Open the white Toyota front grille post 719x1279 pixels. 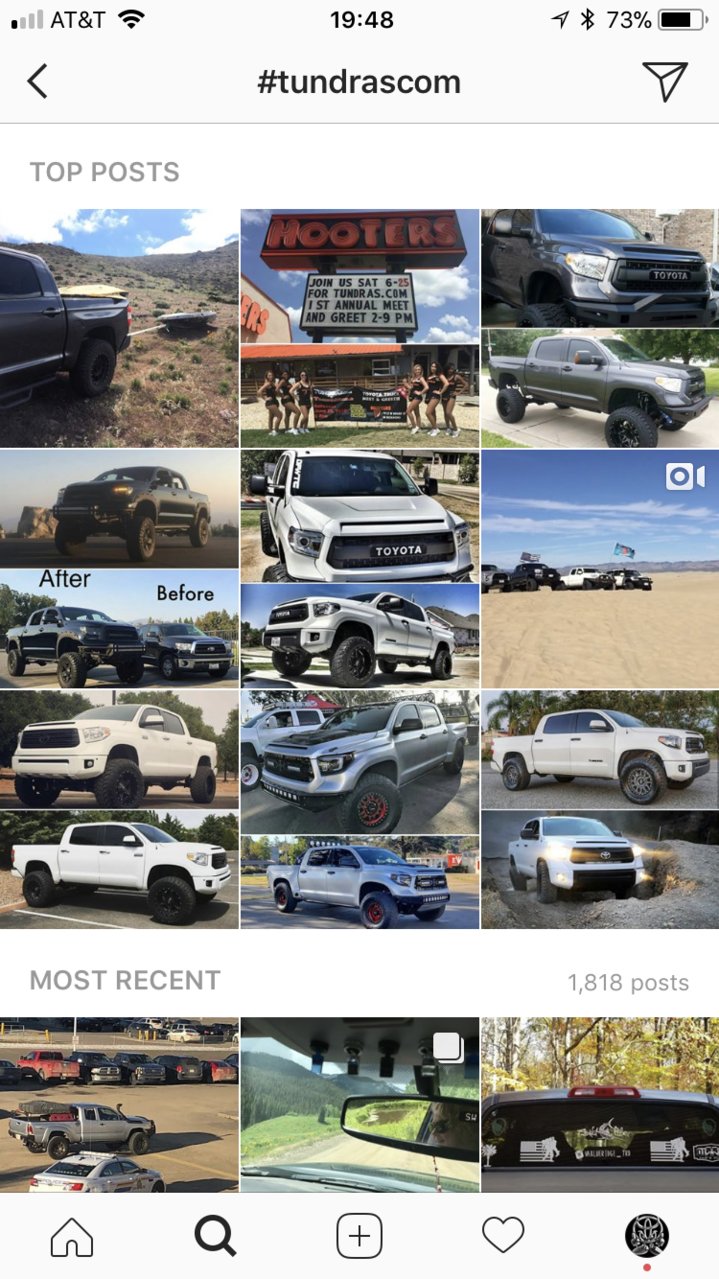point(359,568)
